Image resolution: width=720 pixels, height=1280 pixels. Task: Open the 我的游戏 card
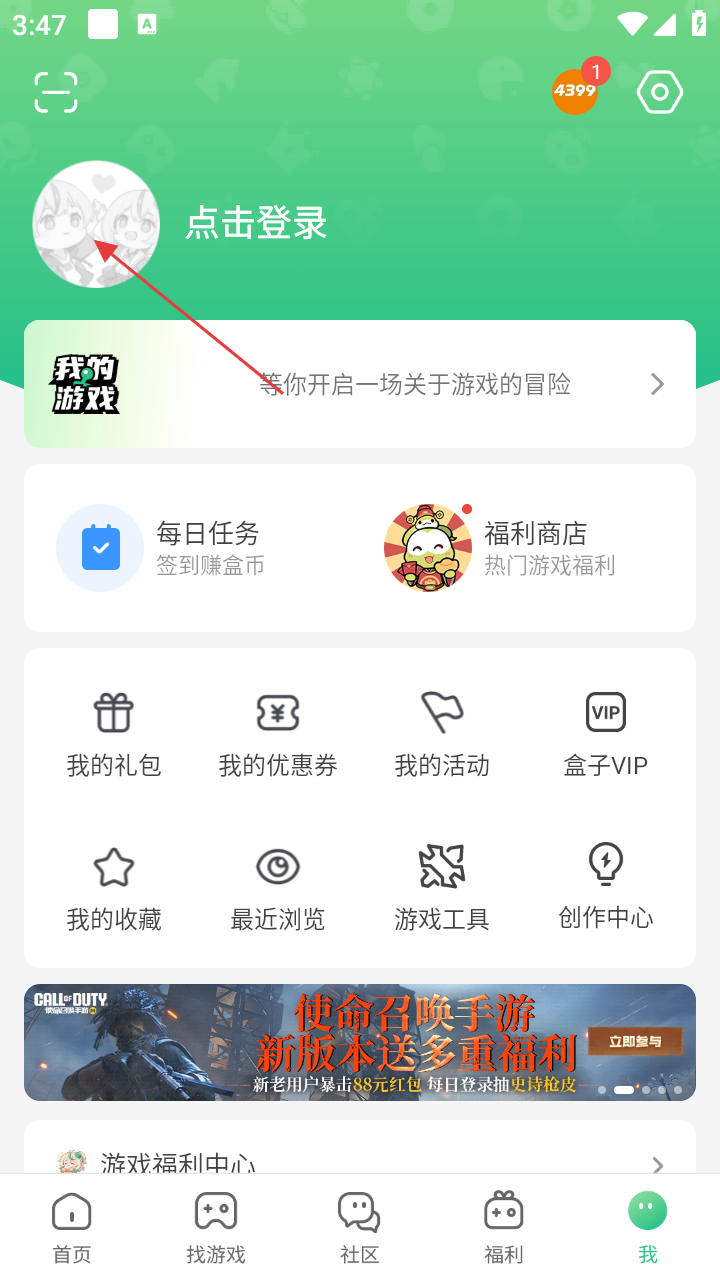(360, 384)
